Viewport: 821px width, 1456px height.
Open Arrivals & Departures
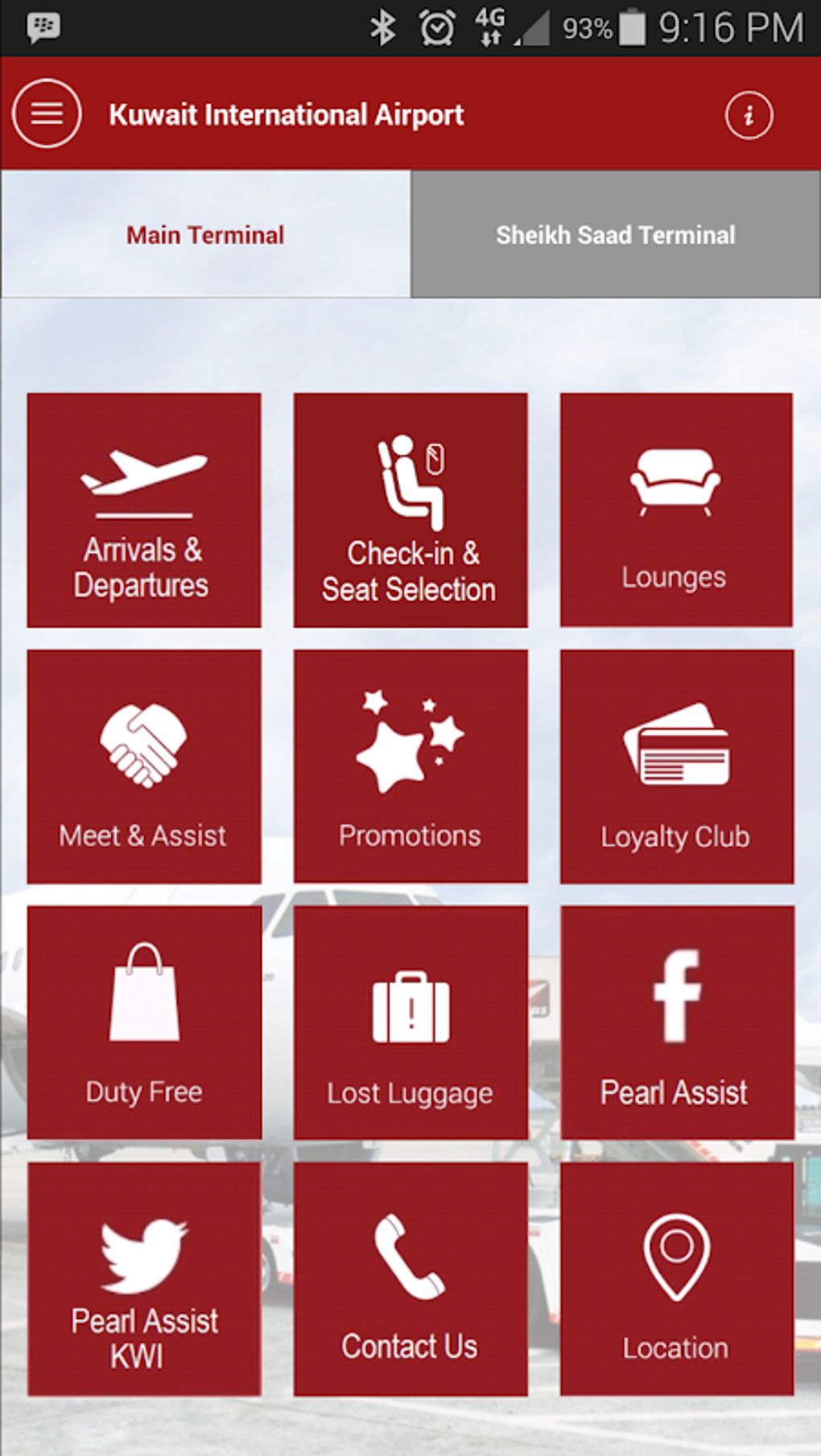coord(144,510)
